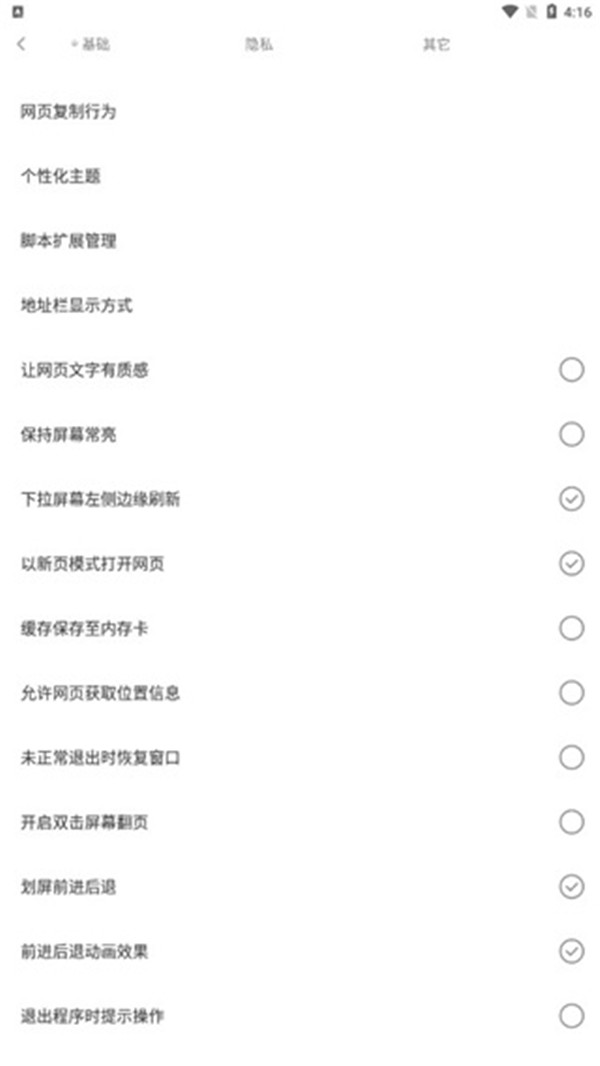This screenshot has width=600, height=1066.
Task: Open 网页复制行为 settings
Action: point(69,112)
